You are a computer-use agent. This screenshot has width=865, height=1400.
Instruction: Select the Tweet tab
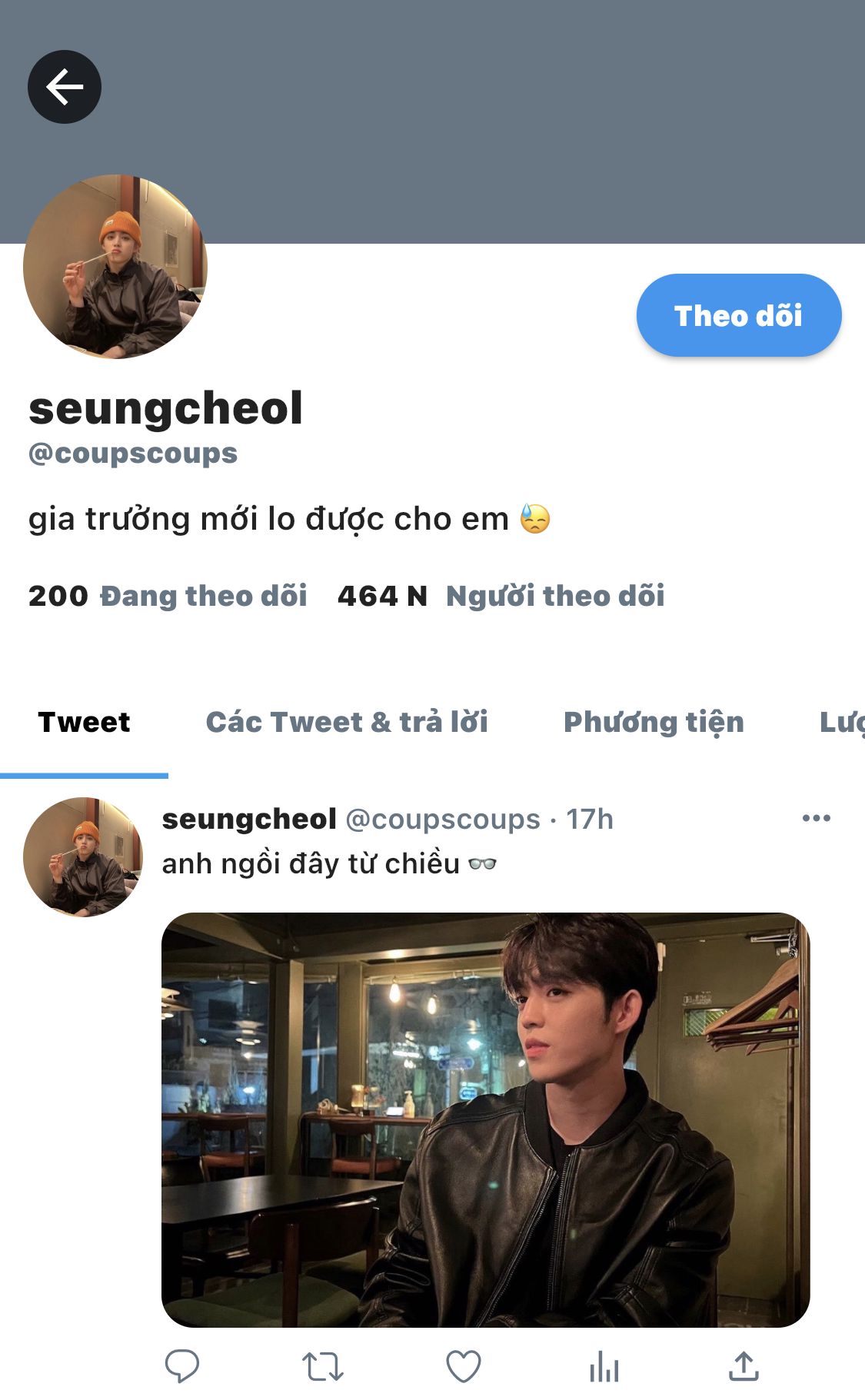[84, 723]
